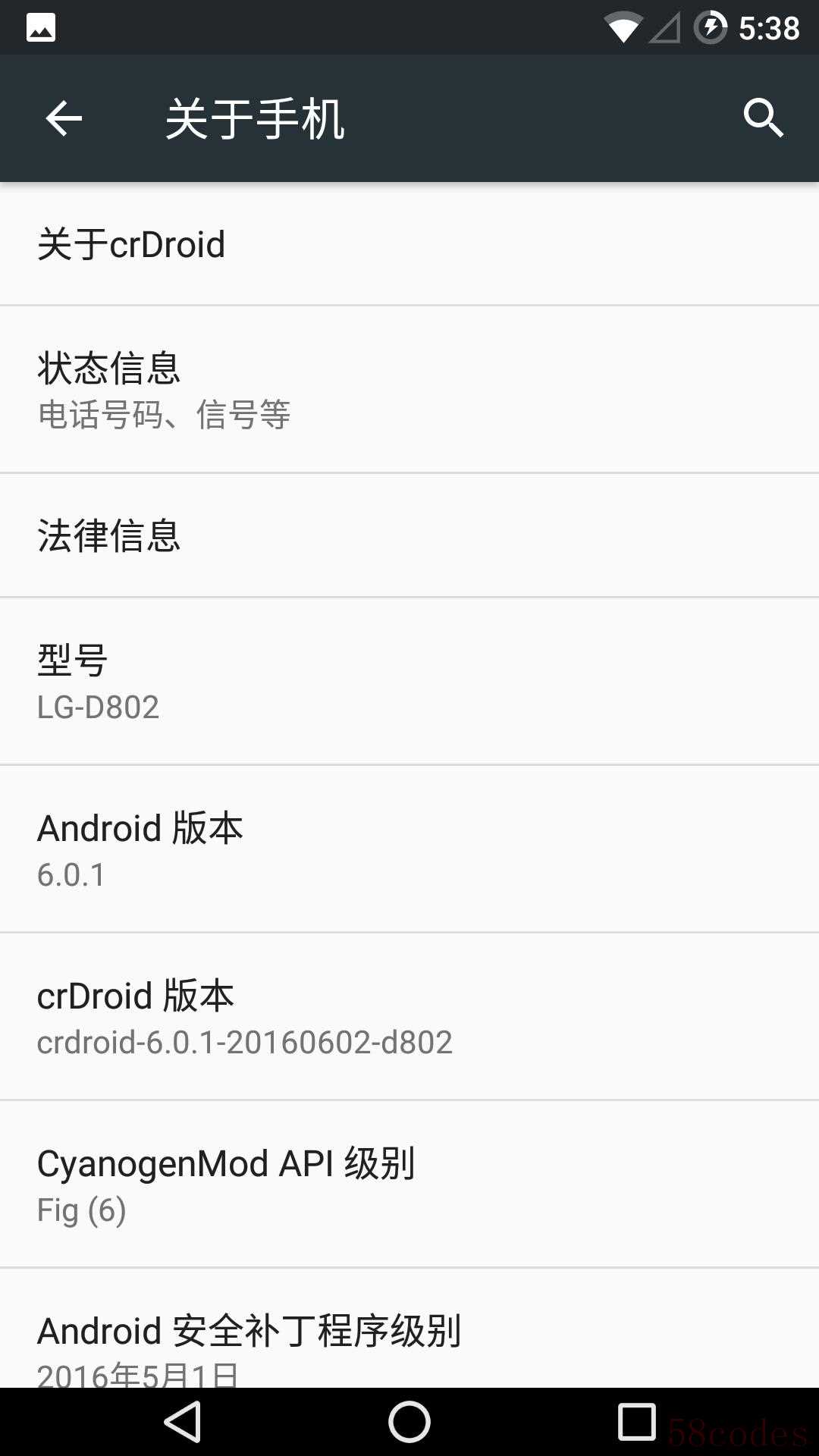
Task: Open the search icon in app bar
Action: 763,118
